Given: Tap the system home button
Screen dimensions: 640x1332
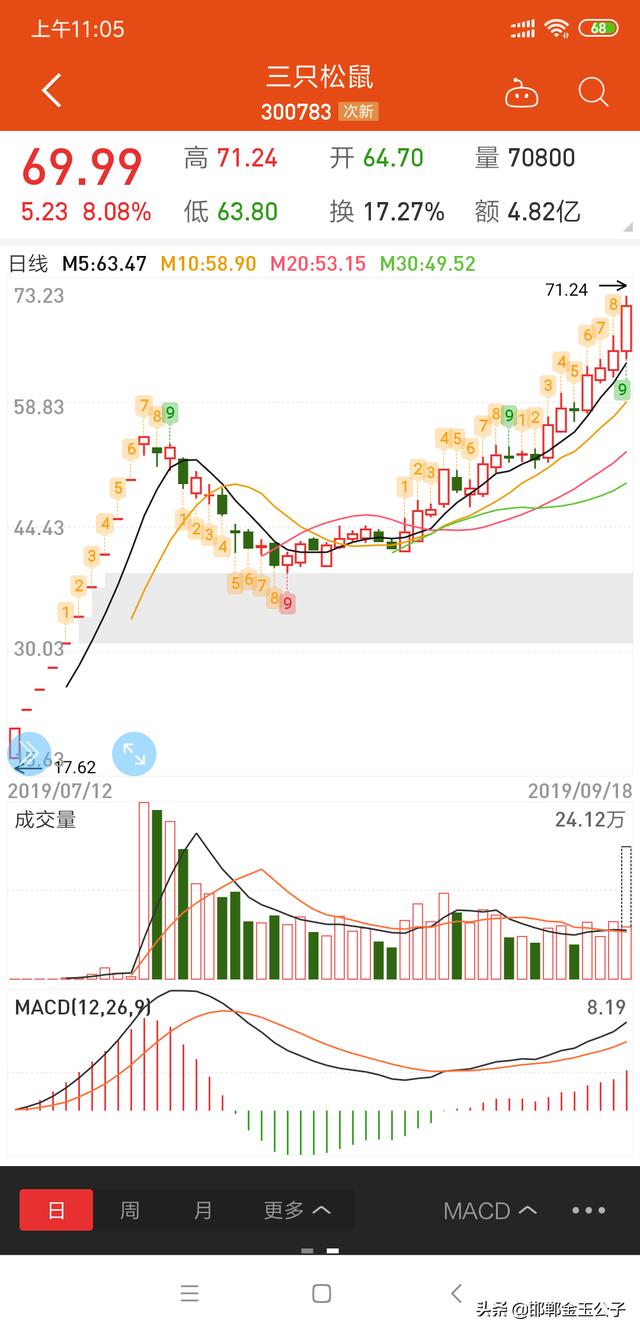Looking at the screenshot, I should point(321,1293).
